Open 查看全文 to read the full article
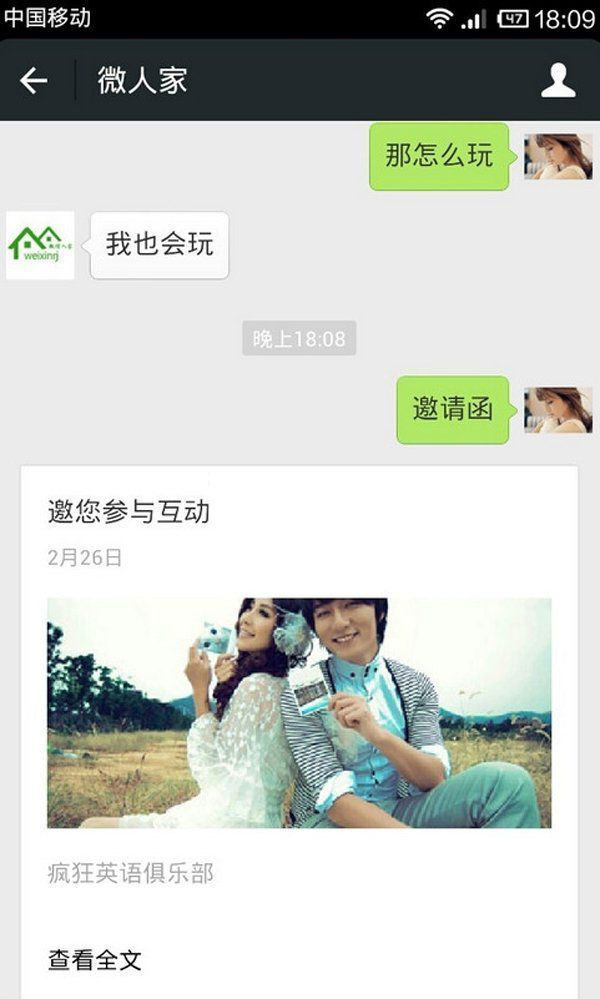The width and height of the screenshot is (600, 999). point(95,960)
